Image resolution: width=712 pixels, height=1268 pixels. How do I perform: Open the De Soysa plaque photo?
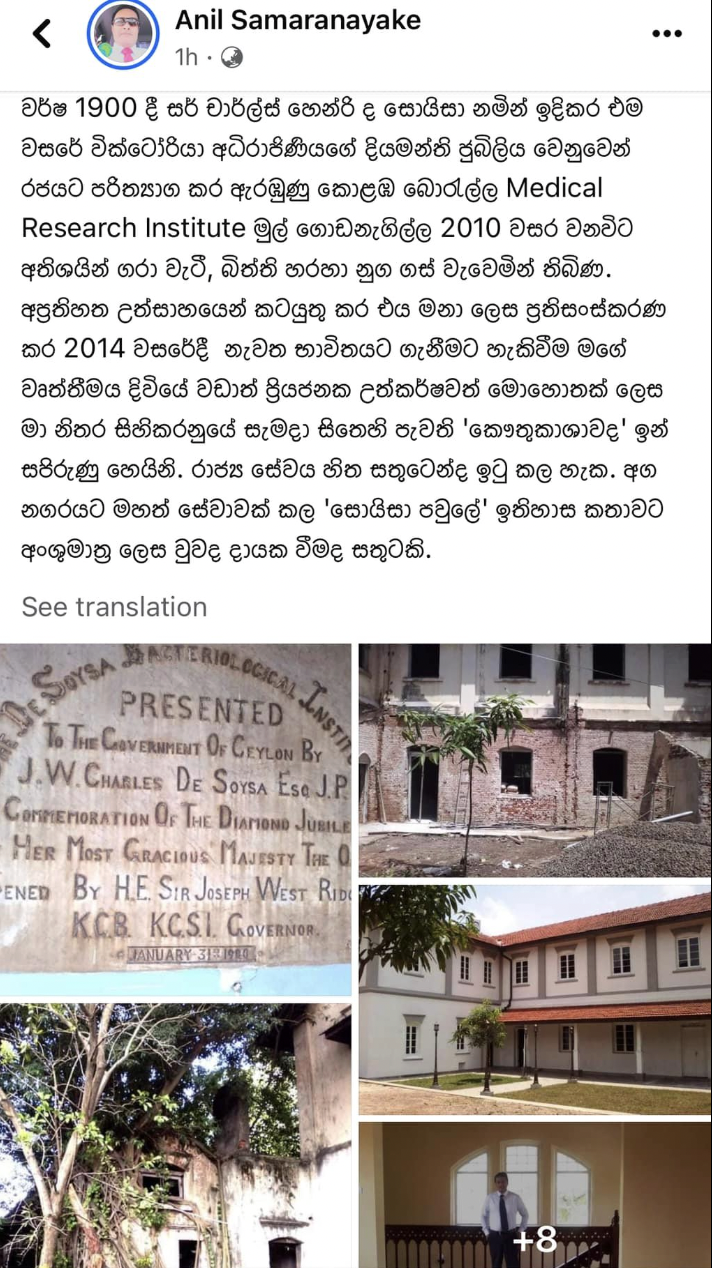[x=175, y=820]
